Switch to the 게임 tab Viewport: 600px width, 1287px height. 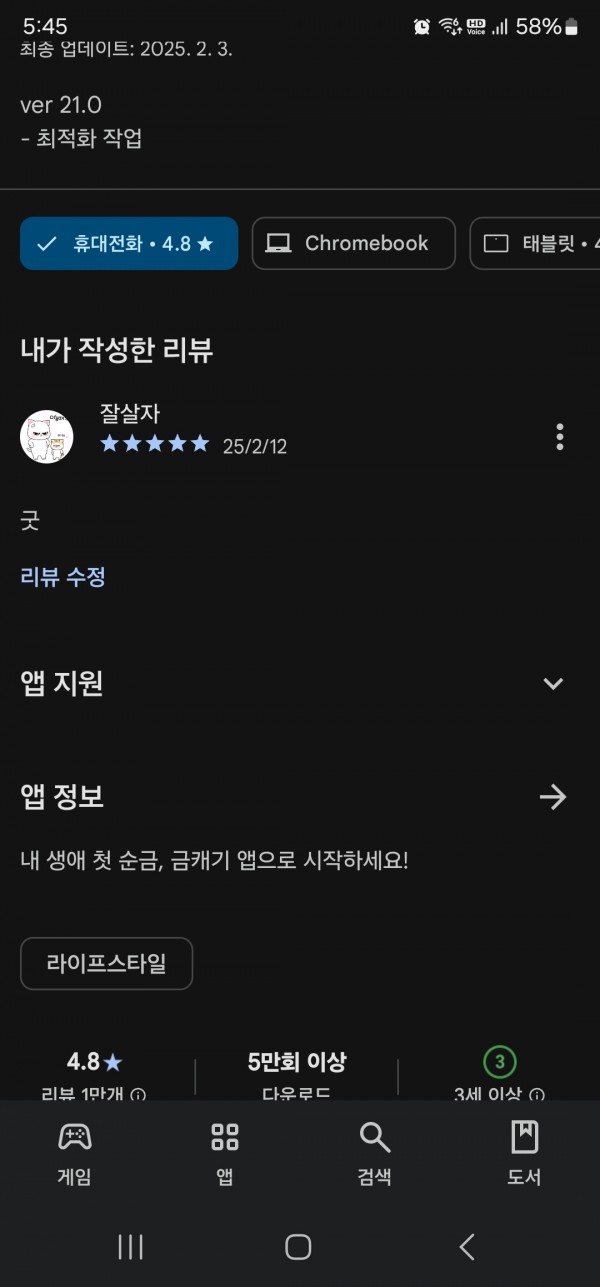coord(75,1153)
